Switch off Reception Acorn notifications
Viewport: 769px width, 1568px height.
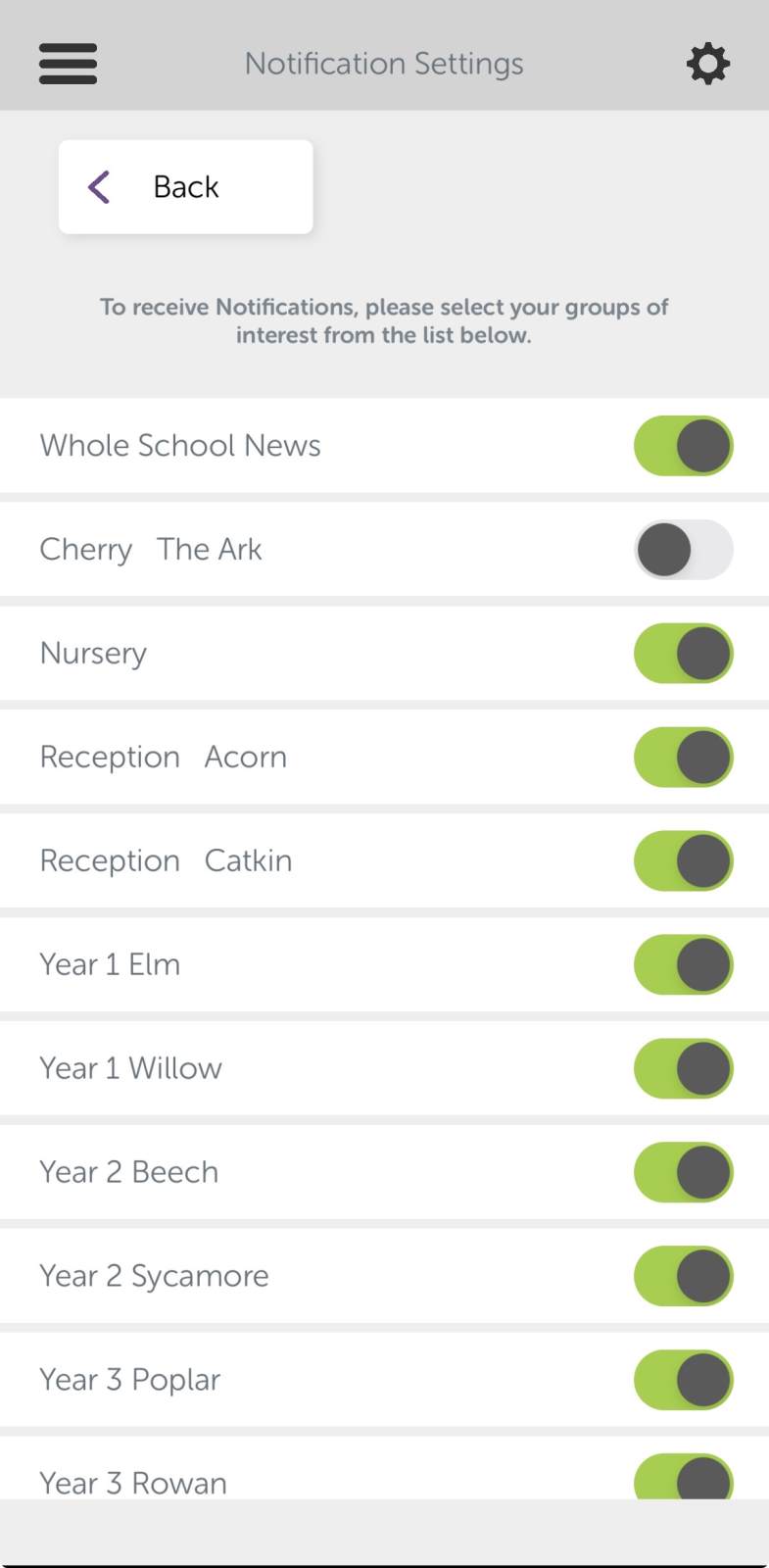[x=683, y=758]
